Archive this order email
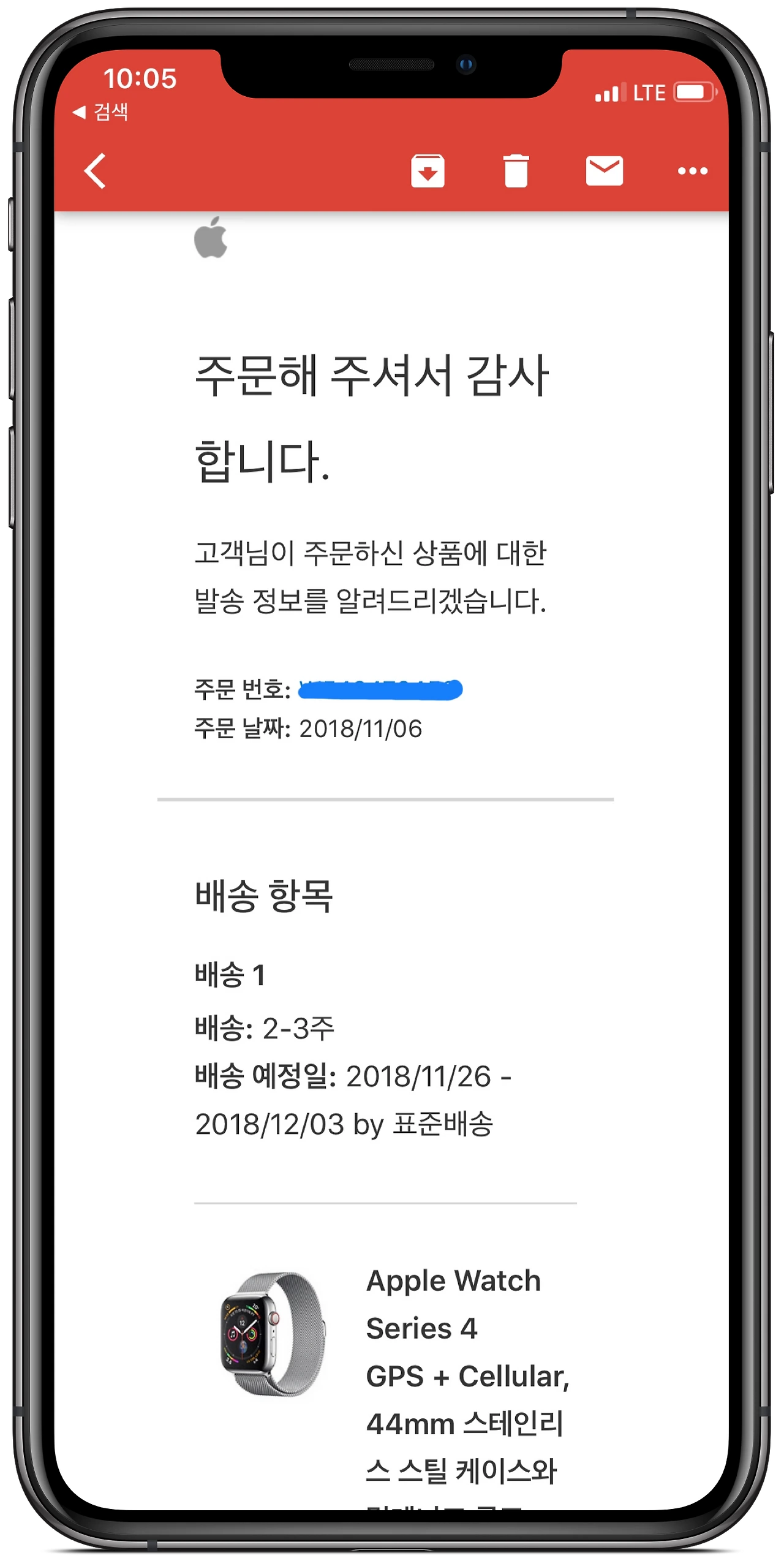The image size is (784, 1558). [x=428, y=170]
